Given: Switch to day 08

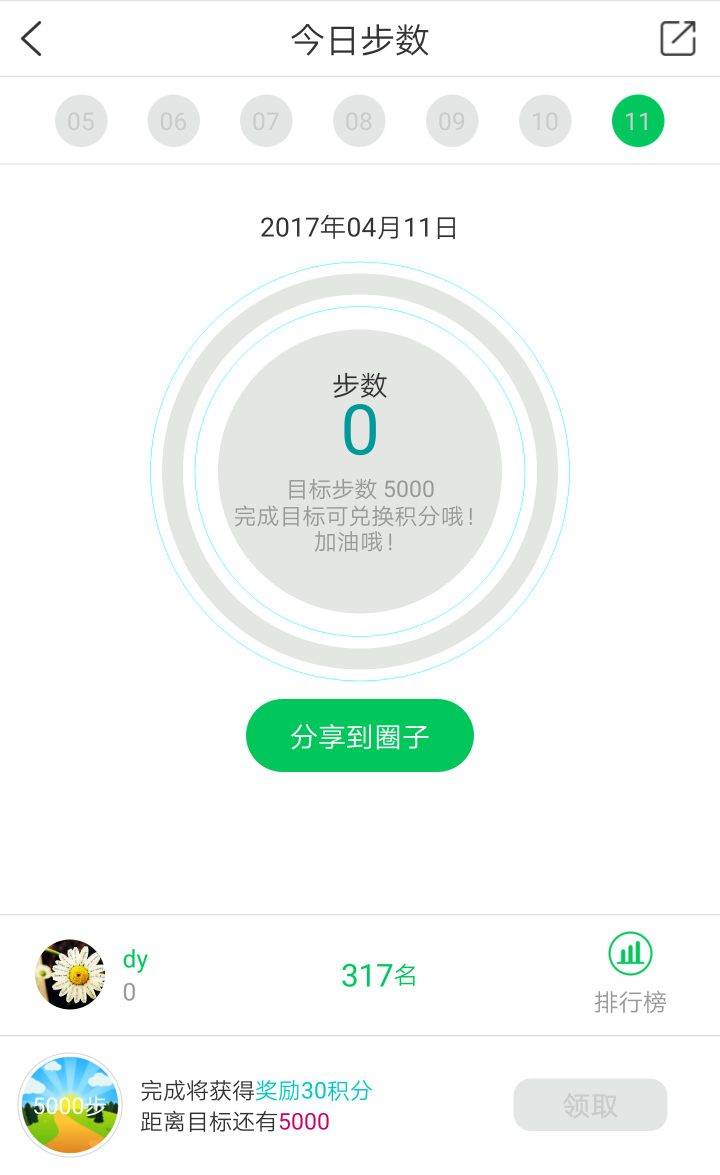Looking at the screenshot, I should [359, 121].
